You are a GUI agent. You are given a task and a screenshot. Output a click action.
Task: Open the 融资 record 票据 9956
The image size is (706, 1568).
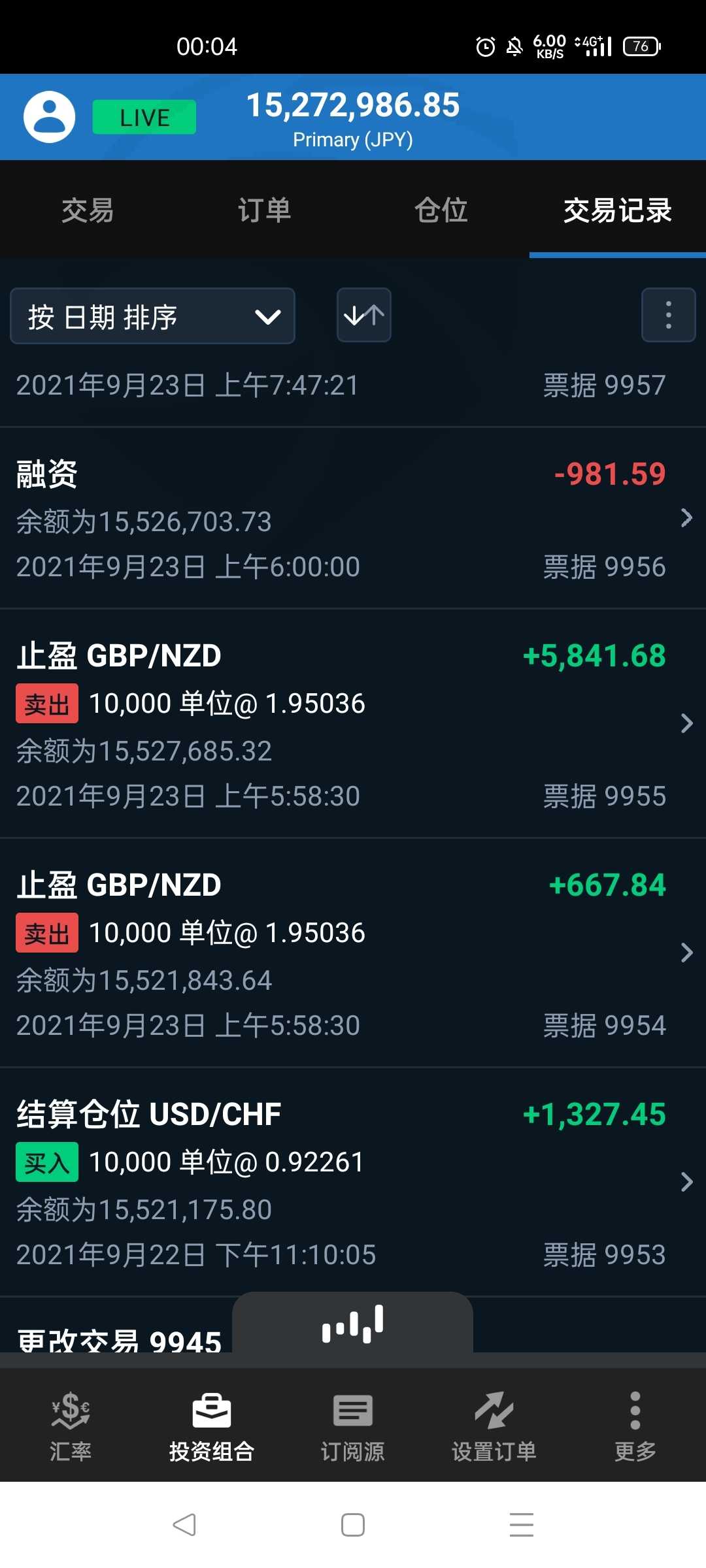pyautogui.click(x=353, y=518)
